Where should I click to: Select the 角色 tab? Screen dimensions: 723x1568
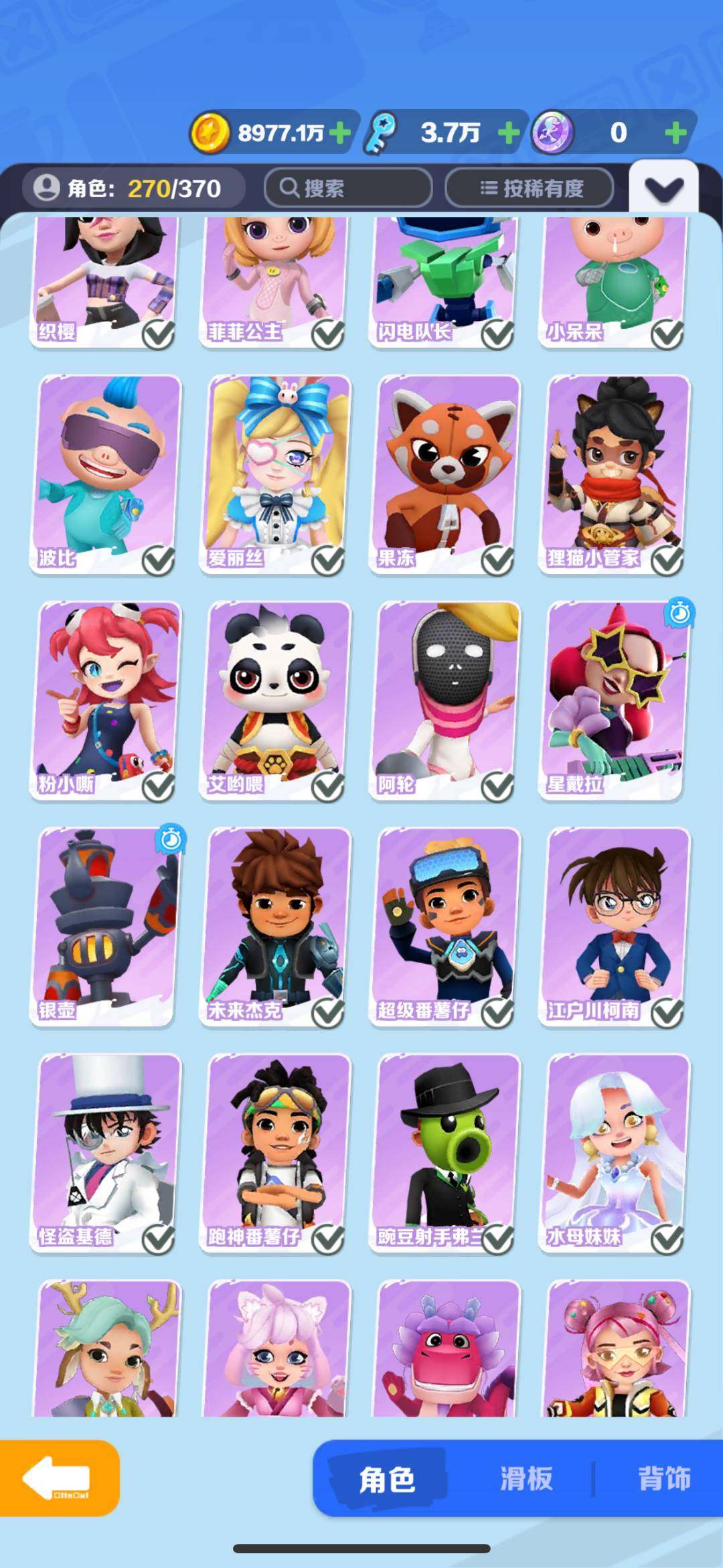pyautogui.click(x=387, y=1478)
